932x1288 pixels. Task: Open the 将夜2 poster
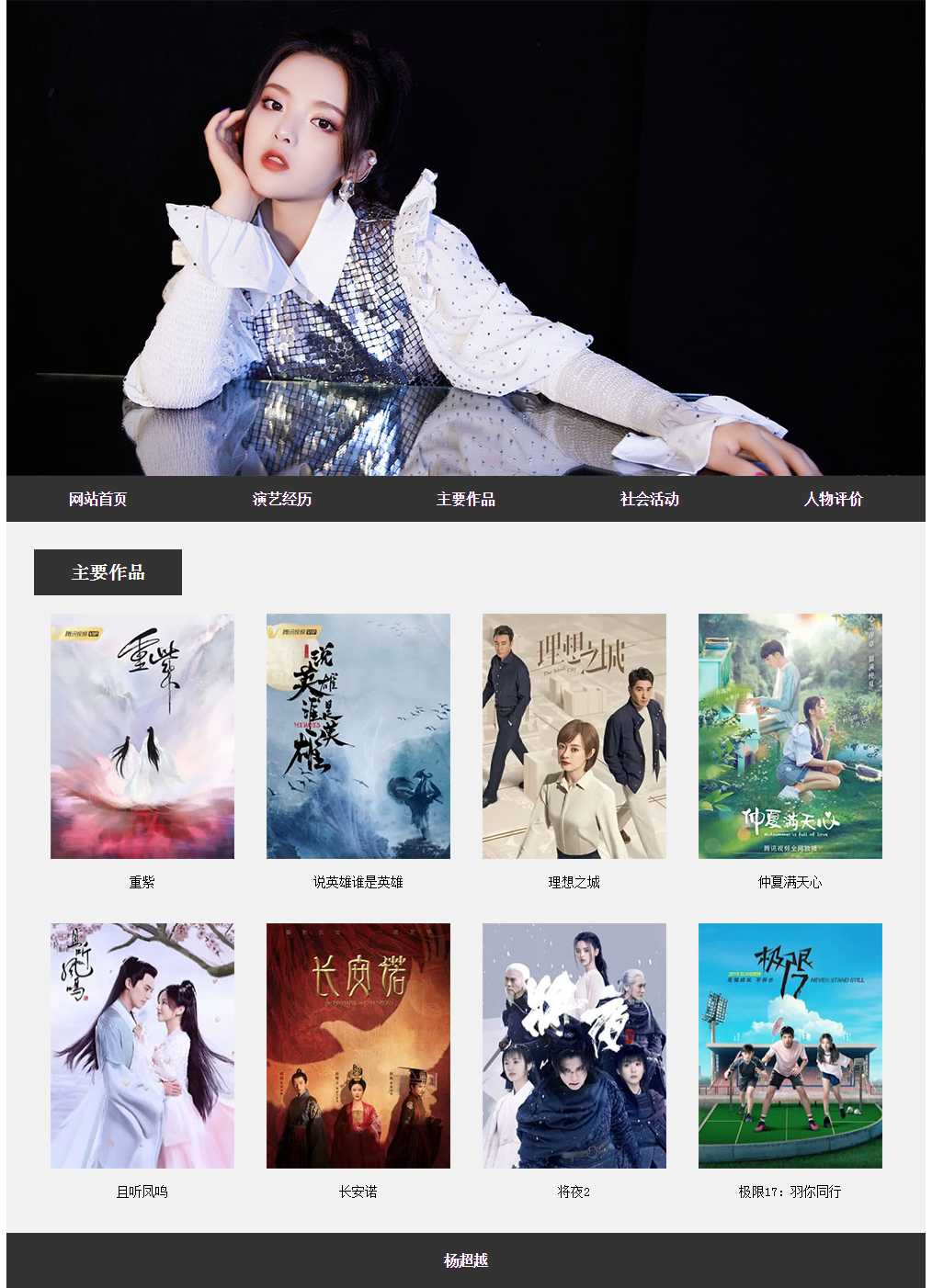click(574, 1045)
